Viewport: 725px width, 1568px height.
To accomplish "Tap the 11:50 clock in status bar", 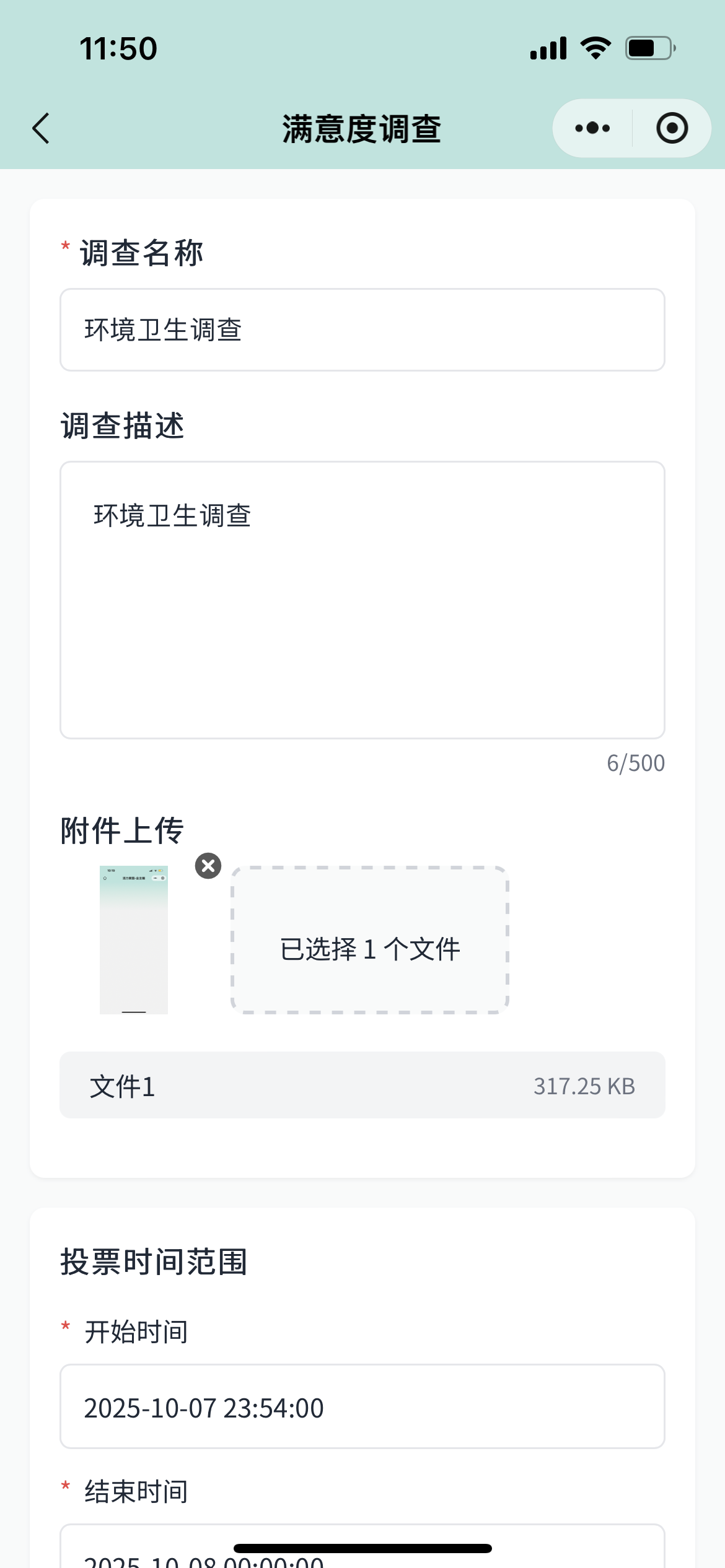I will coord(118,48).
